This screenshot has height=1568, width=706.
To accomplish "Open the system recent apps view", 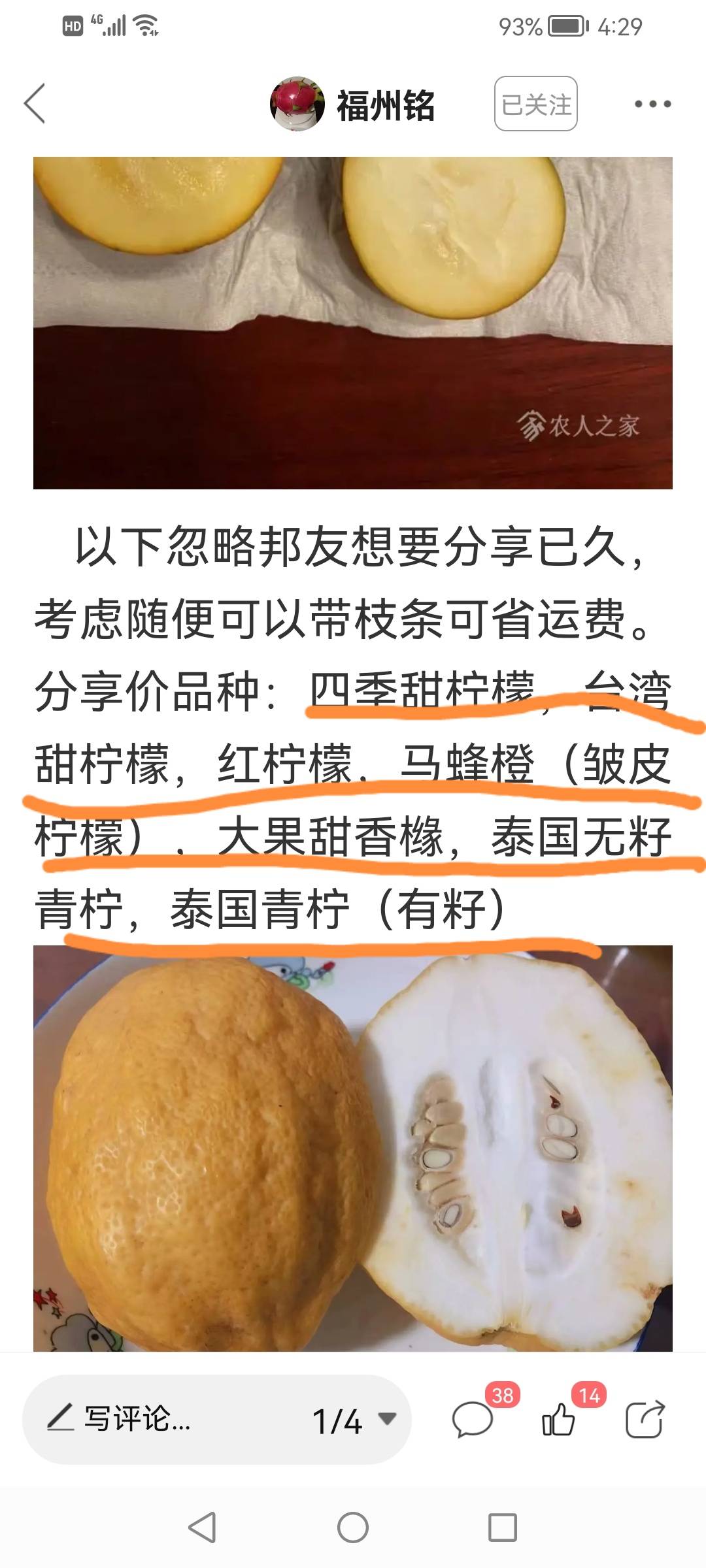I will click(x=503, y=1527).
